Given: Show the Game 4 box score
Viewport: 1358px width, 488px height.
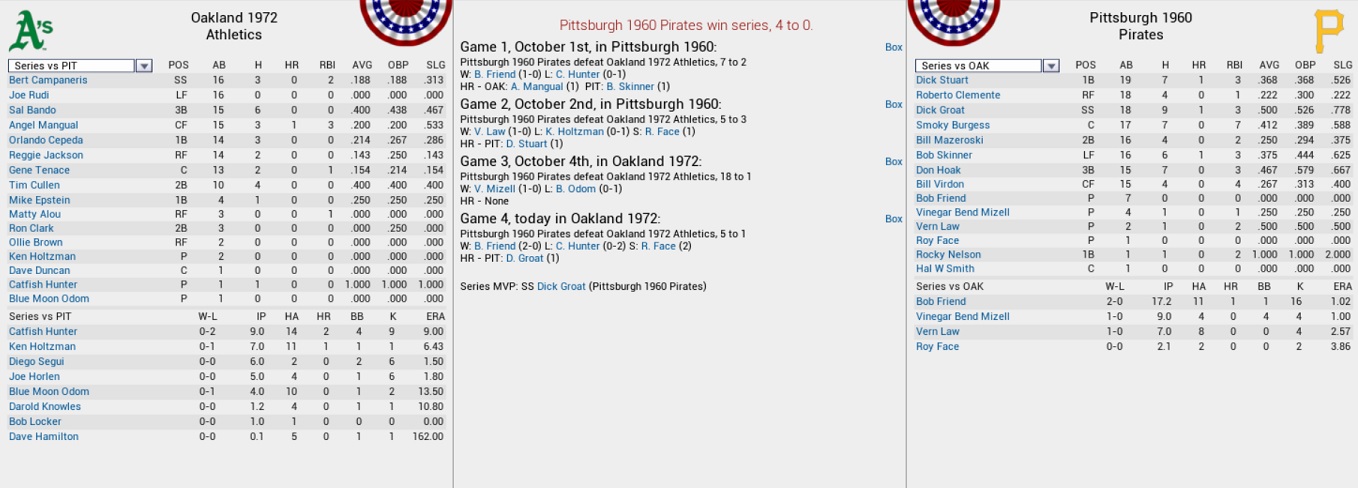Looking at the screenshot, I should [x=893, y=218].
